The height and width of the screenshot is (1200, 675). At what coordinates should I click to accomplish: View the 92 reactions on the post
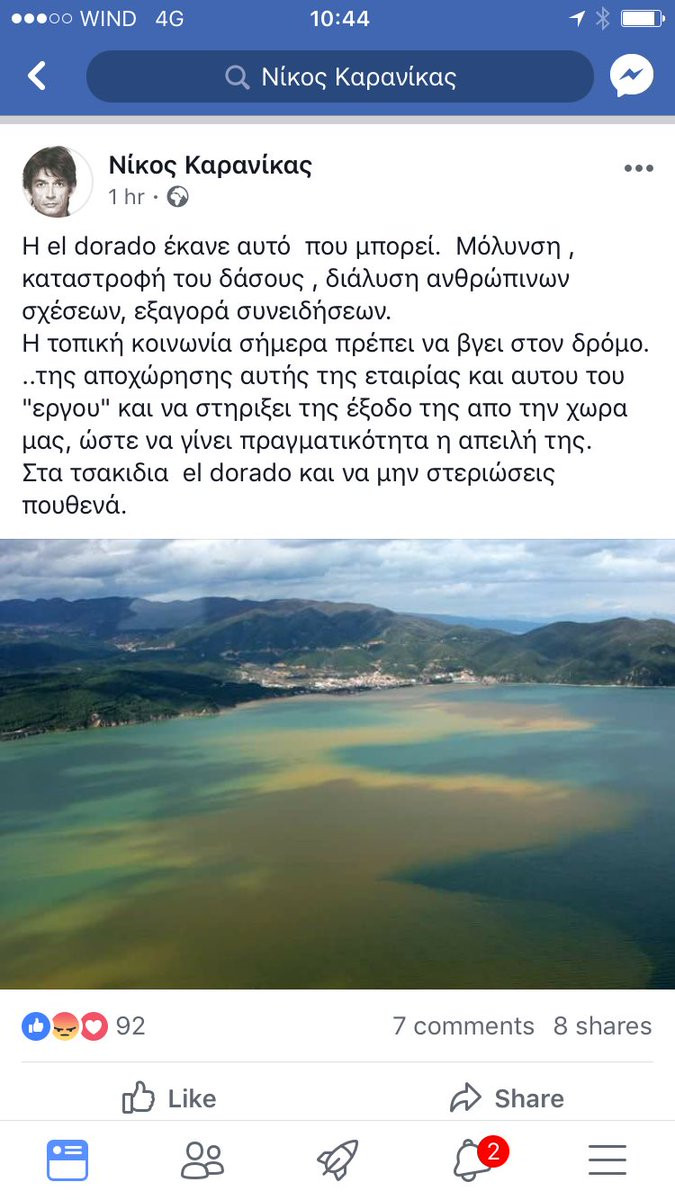[x=84, y=1026]
